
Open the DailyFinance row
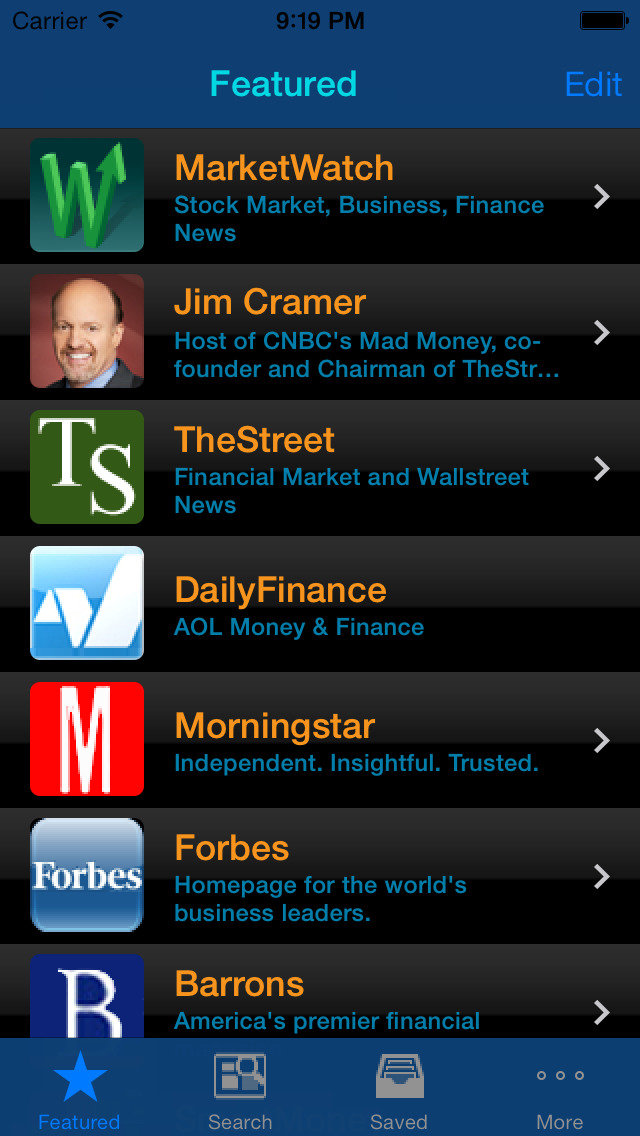pyautogui.click(x=320, y=604)
